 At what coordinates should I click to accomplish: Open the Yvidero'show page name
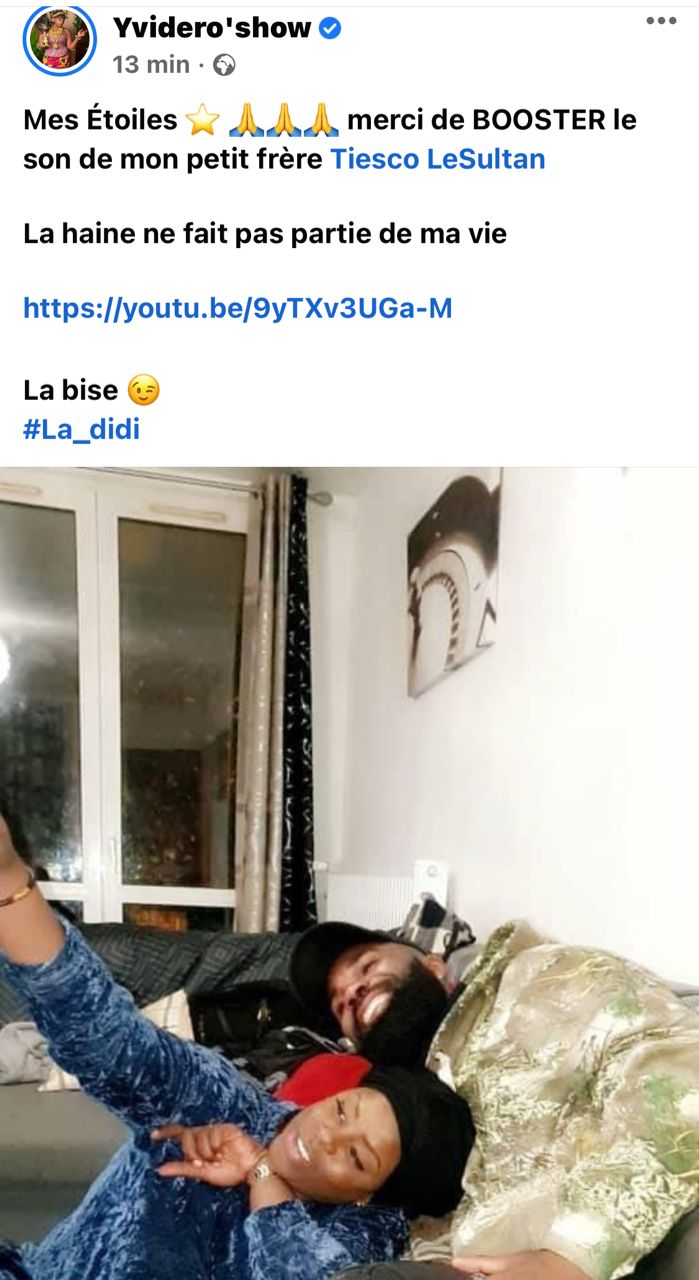212,28
